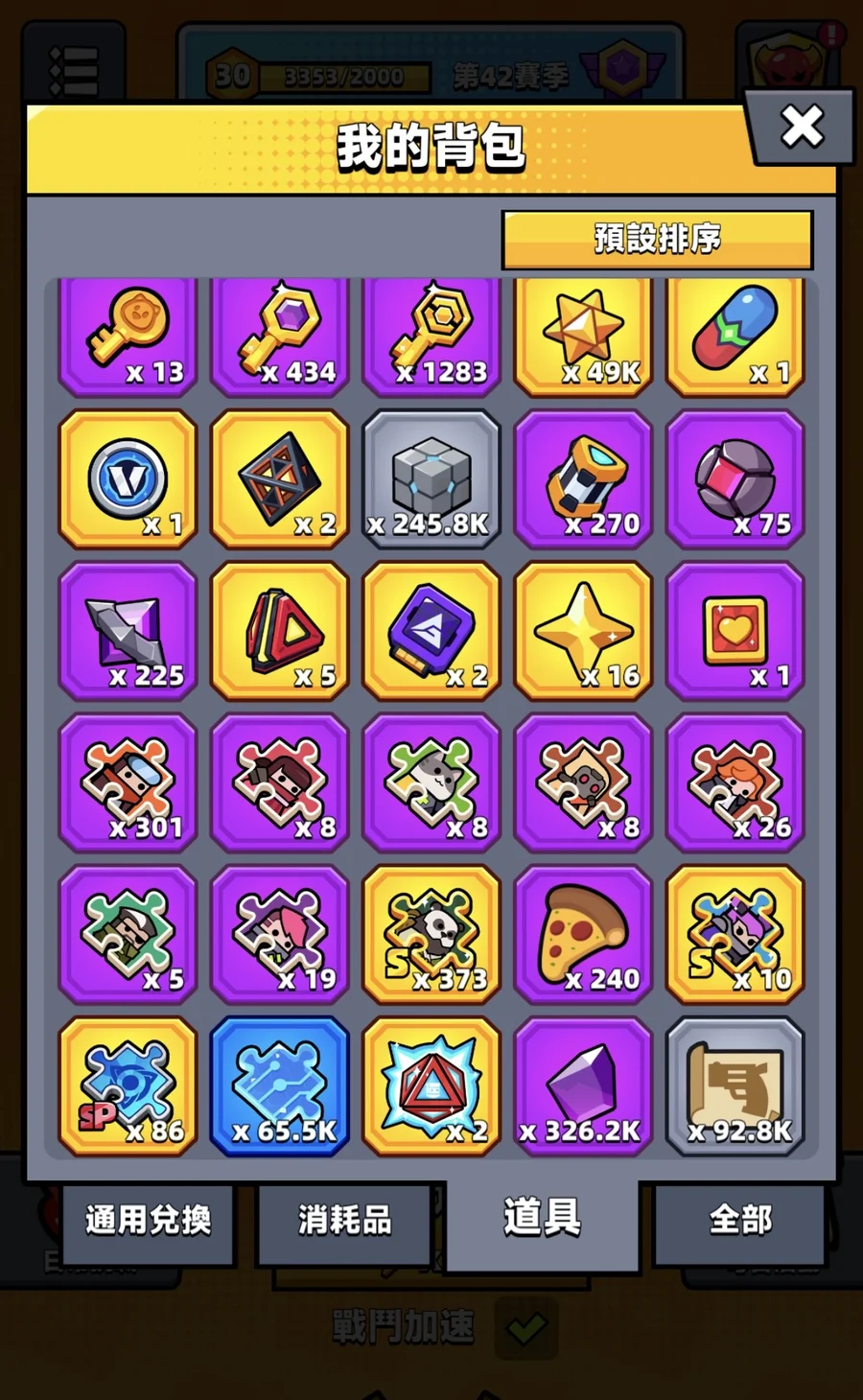Open the pizza slice item x240
The image size is (863, 1400).
click(583, 934)
